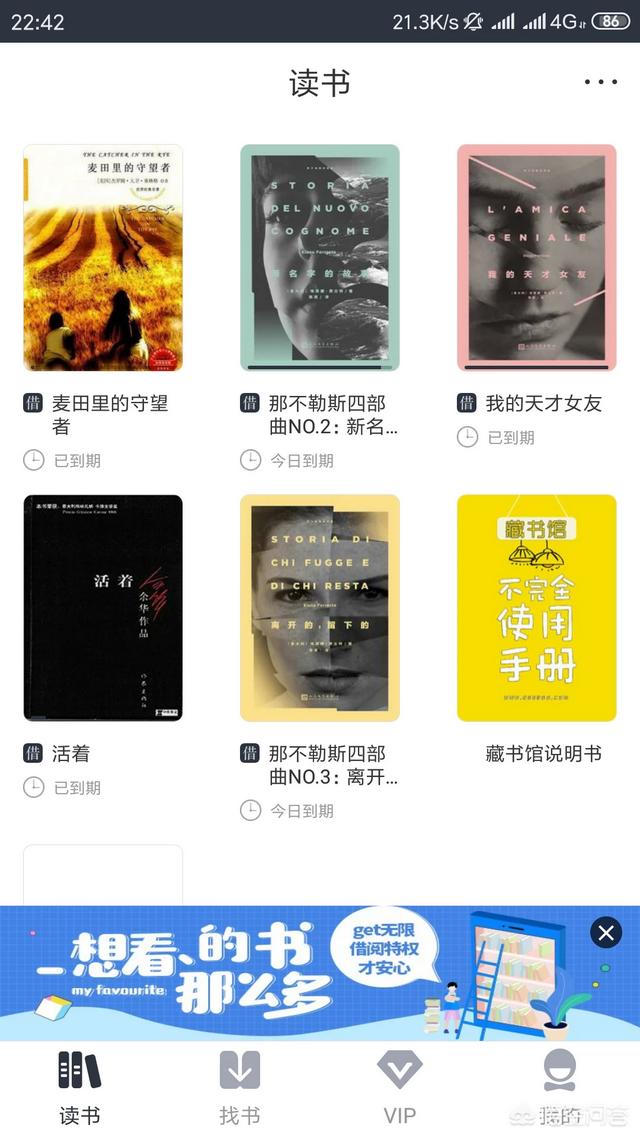The height and width of the screenshot is (1138, 640).
Task: Open 那不勒斯四部曲NO.3 book cover
Action: tap(320, 608)
